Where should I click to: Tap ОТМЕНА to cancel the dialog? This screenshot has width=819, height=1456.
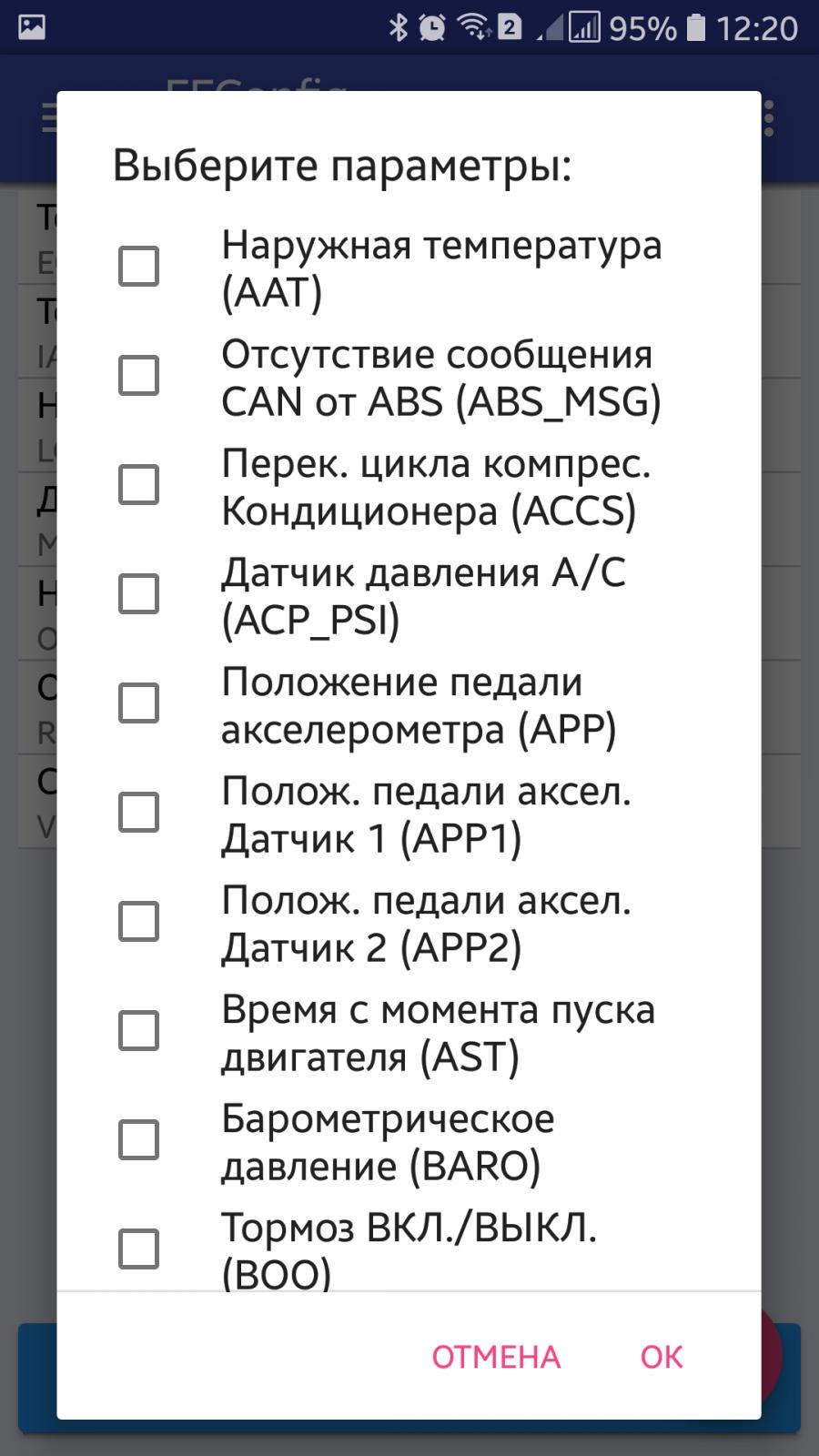tap(496, 1357)
